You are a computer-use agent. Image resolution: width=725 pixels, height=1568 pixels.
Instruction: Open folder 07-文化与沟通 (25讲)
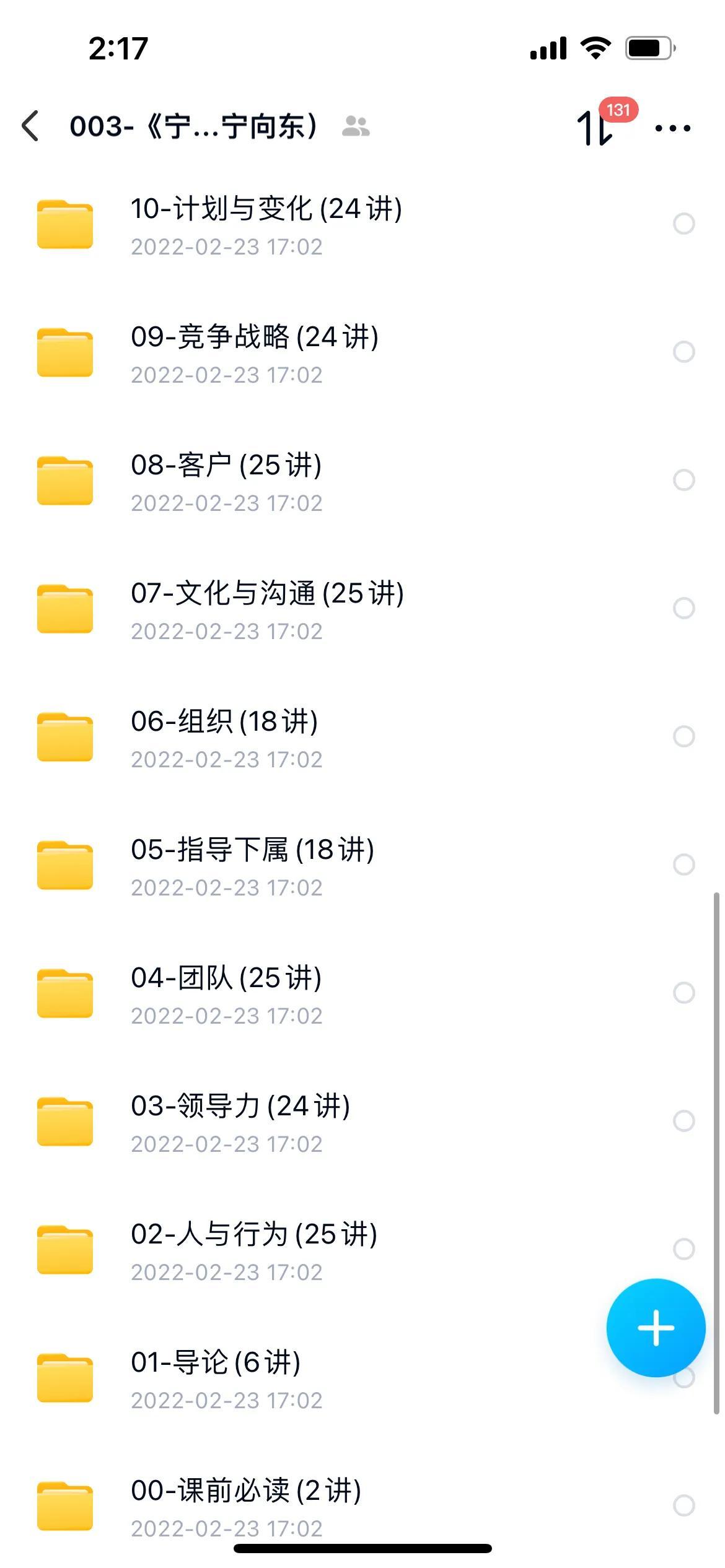[267, 608]
